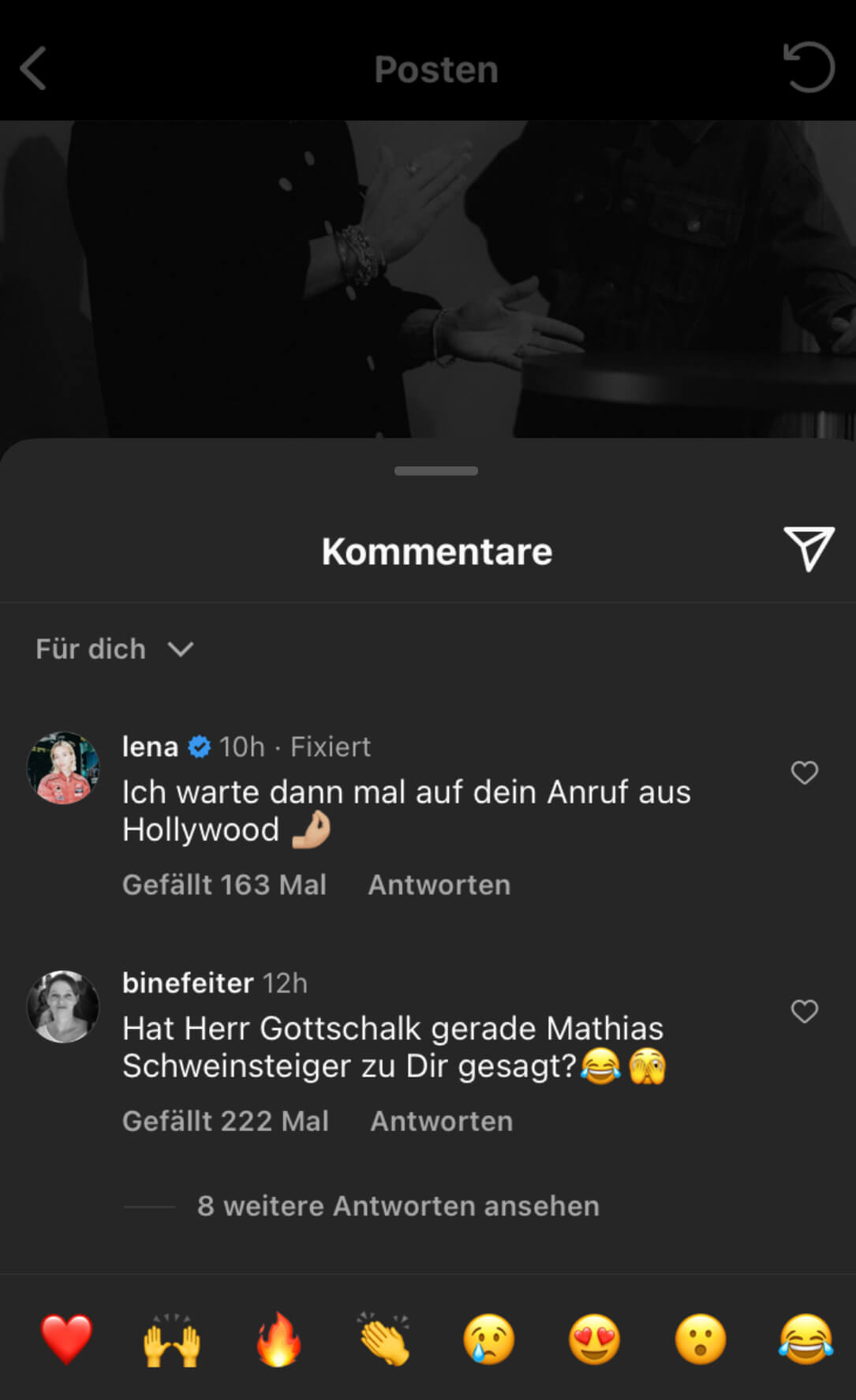Open lena's profile picture

pyautogui.click(x=63, y=768)
